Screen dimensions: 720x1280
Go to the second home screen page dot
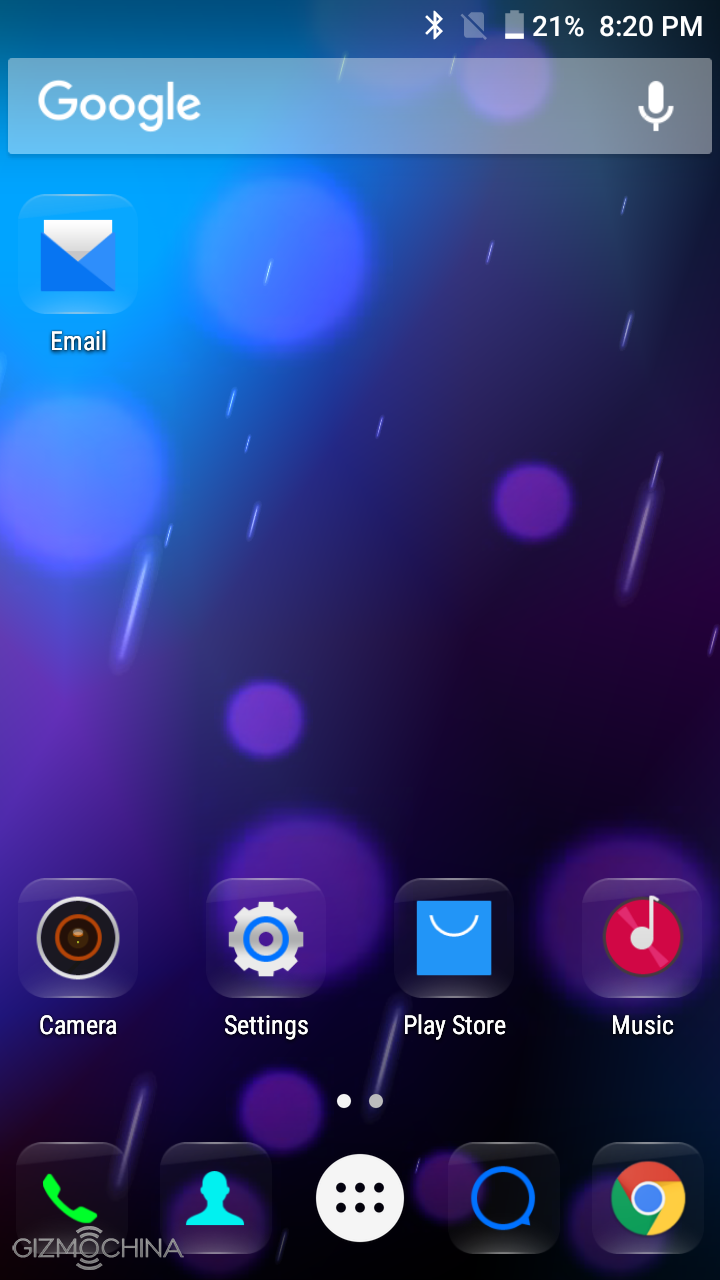(x=376, y=1101)
